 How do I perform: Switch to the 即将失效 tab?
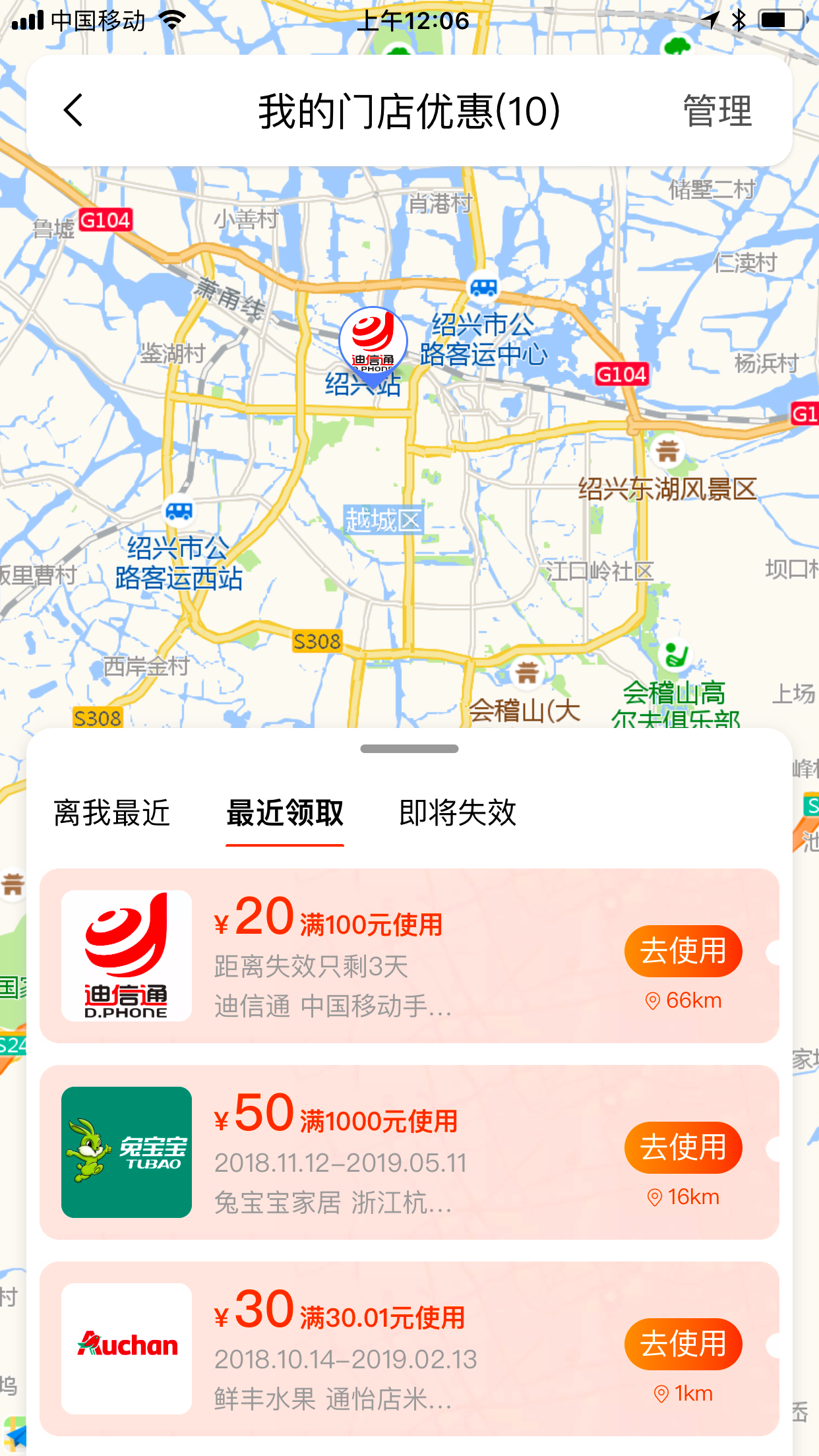[x=457, y=812]
